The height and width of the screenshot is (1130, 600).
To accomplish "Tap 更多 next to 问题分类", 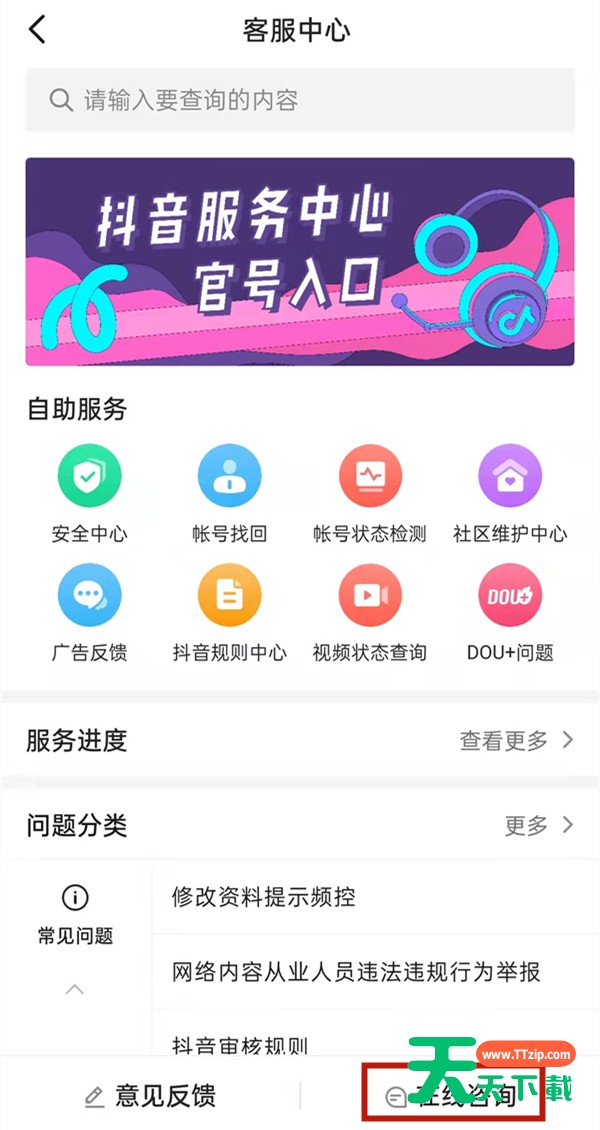I will click(539, 826).
